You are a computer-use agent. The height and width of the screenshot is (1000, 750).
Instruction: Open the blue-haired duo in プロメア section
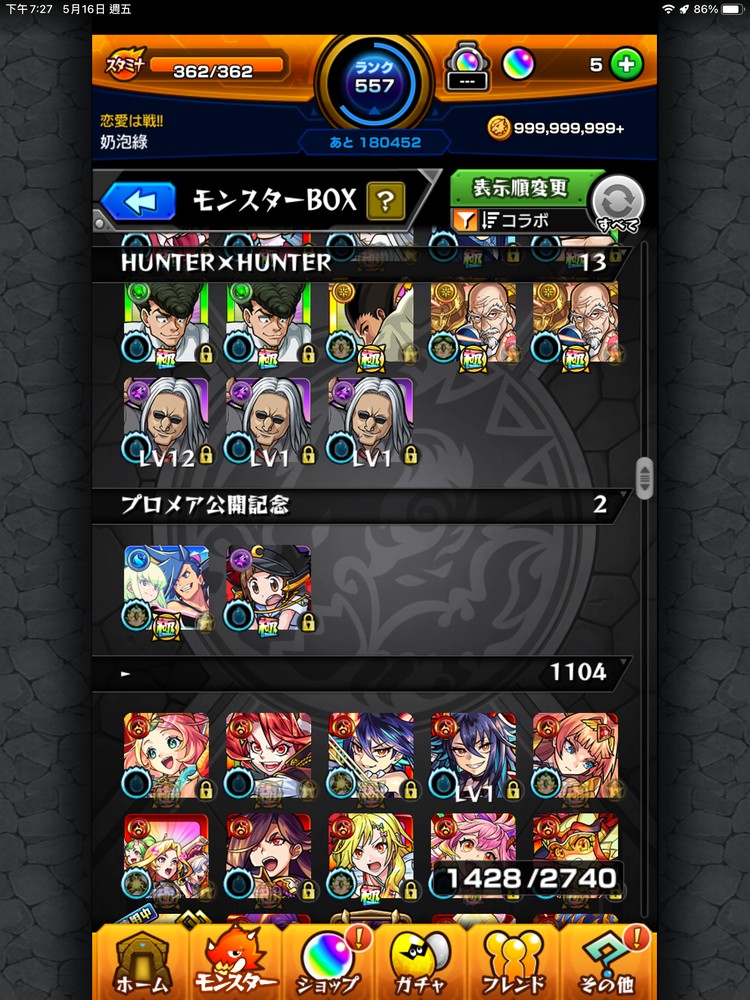click(167, 590)
